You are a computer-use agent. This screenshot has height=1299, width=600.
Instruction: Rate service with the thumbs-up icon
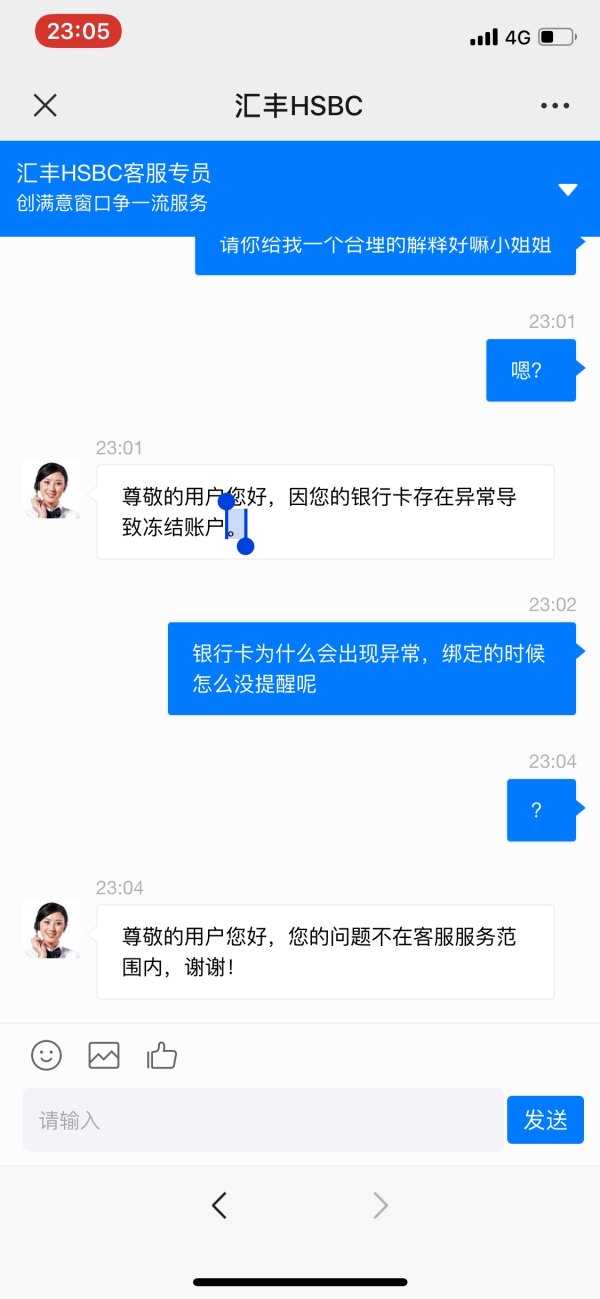click(162, 1055)
